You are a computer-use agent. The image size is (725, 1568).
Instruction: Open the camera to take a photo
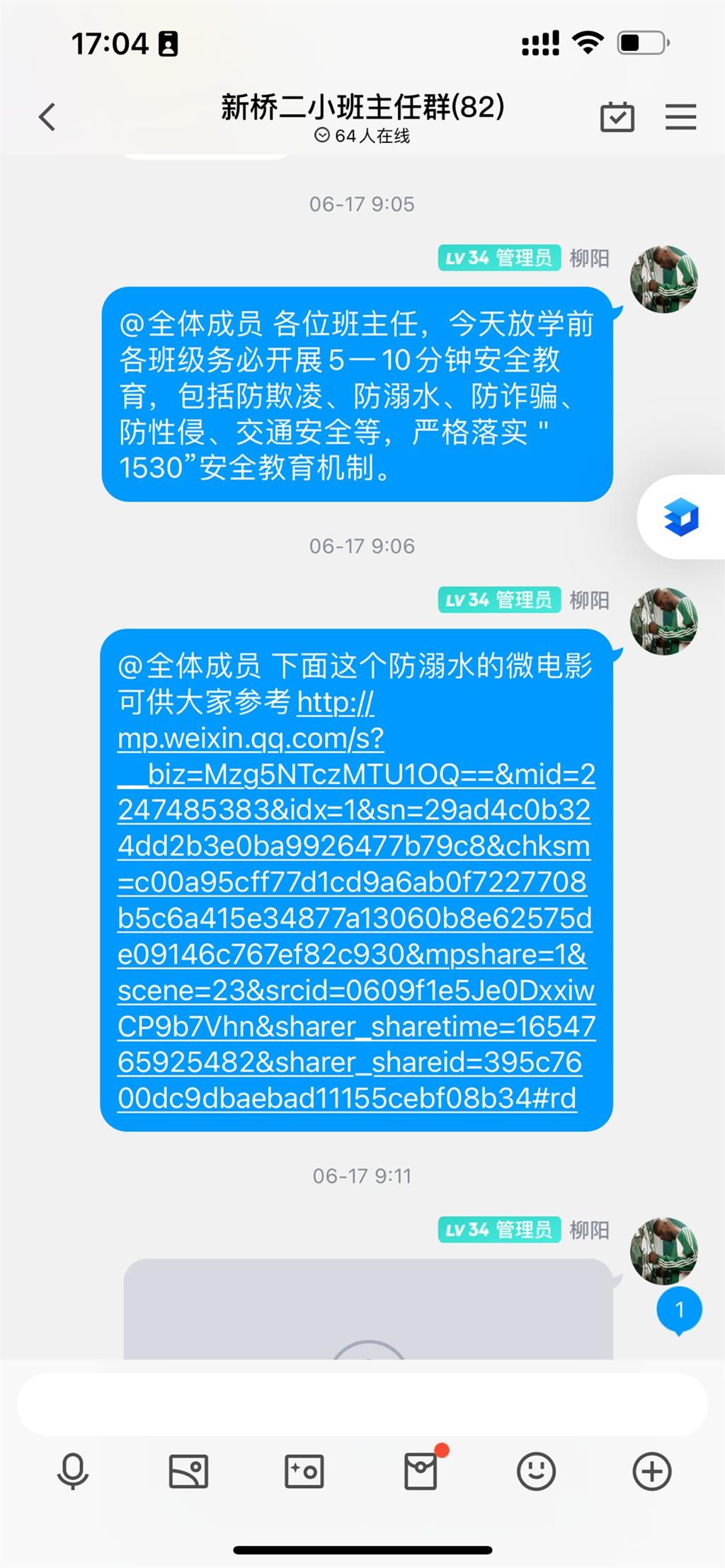coord(304,1472)
